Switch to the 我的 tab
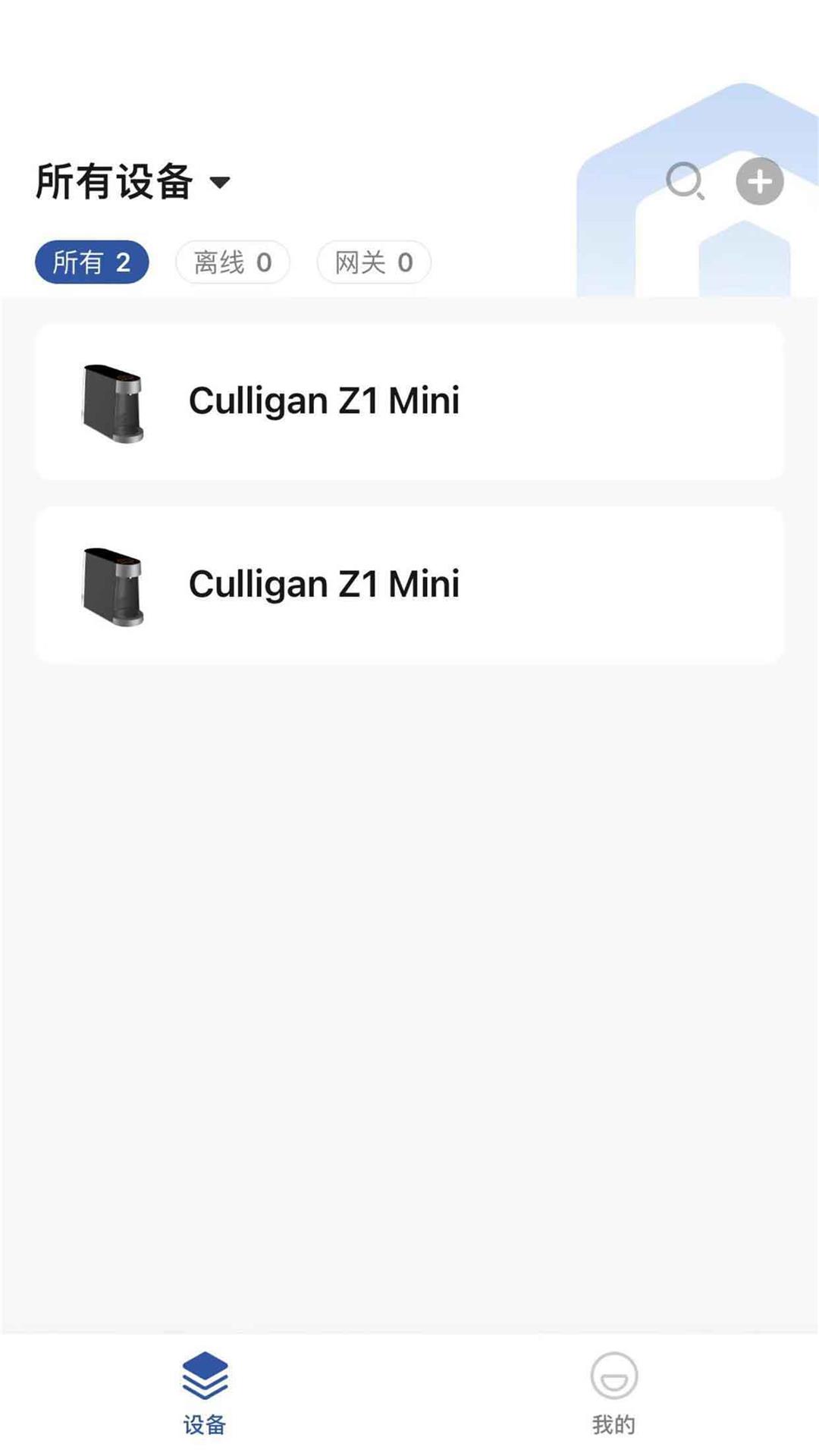 614,1394
